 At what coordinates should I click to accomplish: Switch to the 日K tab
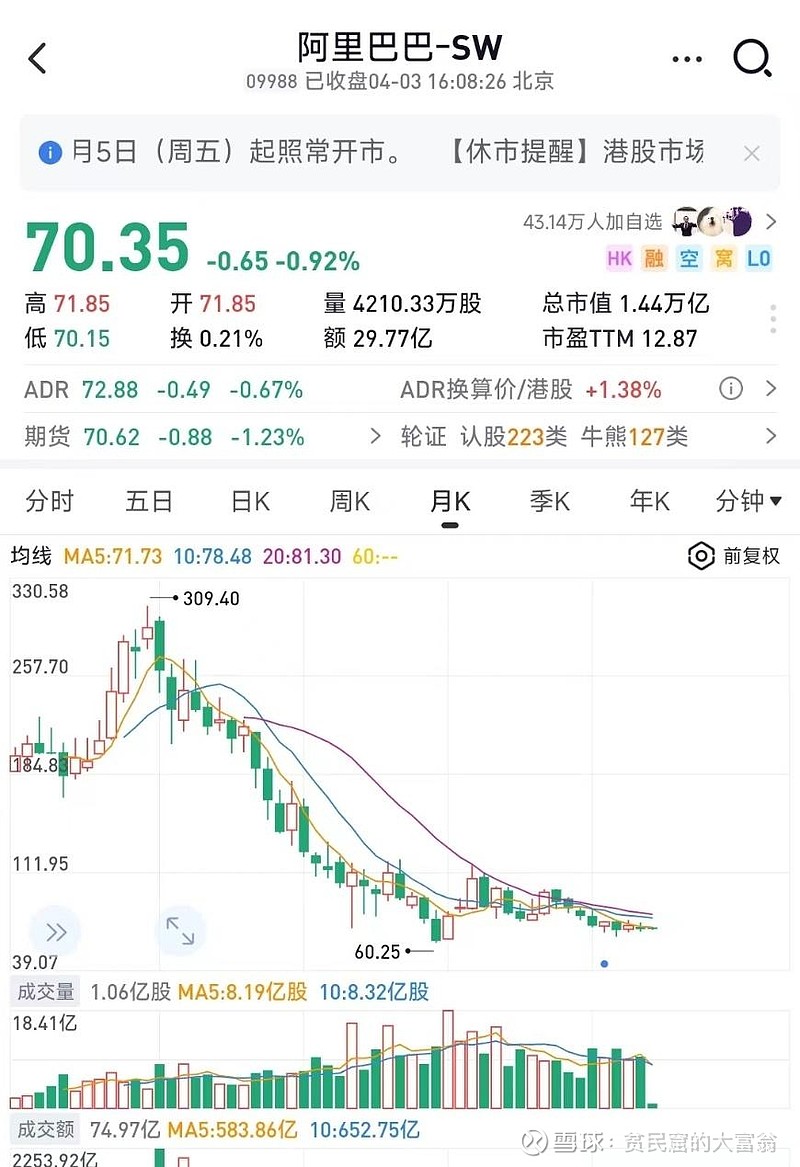pyautogui.click(x=249, y=502)
